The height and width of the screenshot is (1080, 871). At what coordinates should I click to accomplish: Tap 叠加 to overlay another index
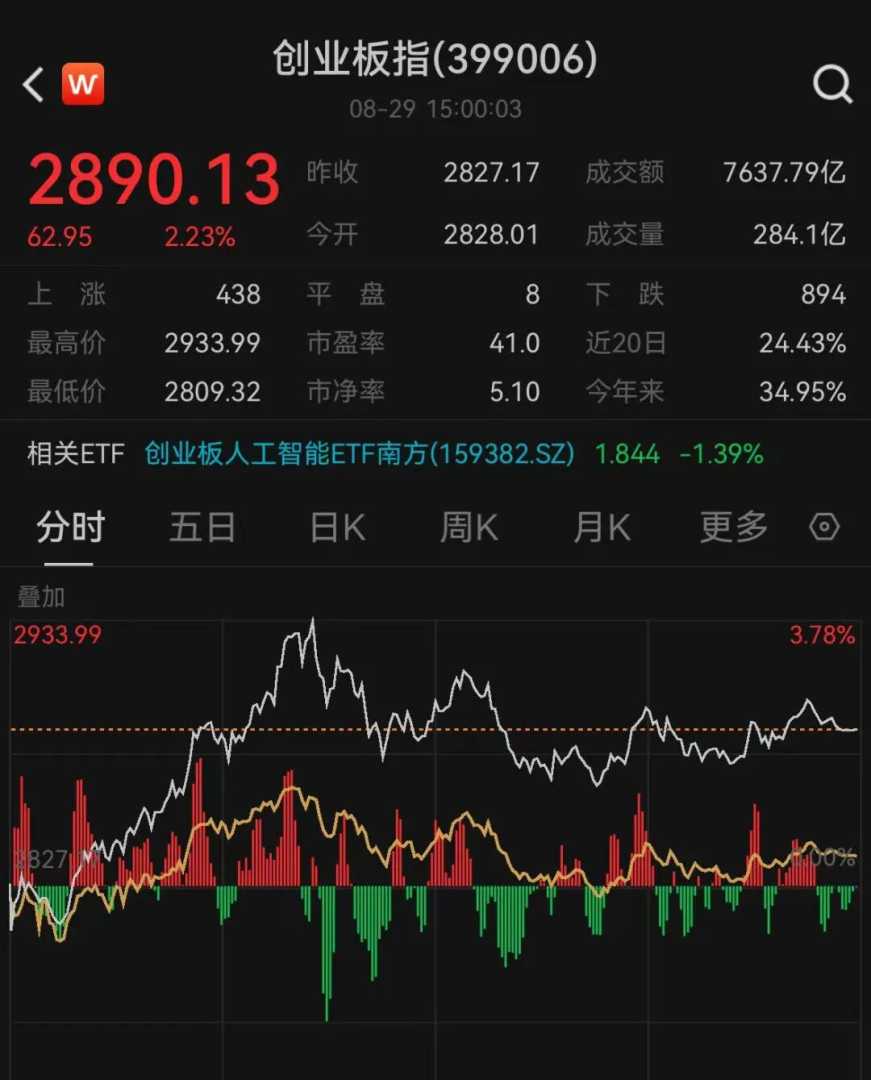click(x=41, y=597)
